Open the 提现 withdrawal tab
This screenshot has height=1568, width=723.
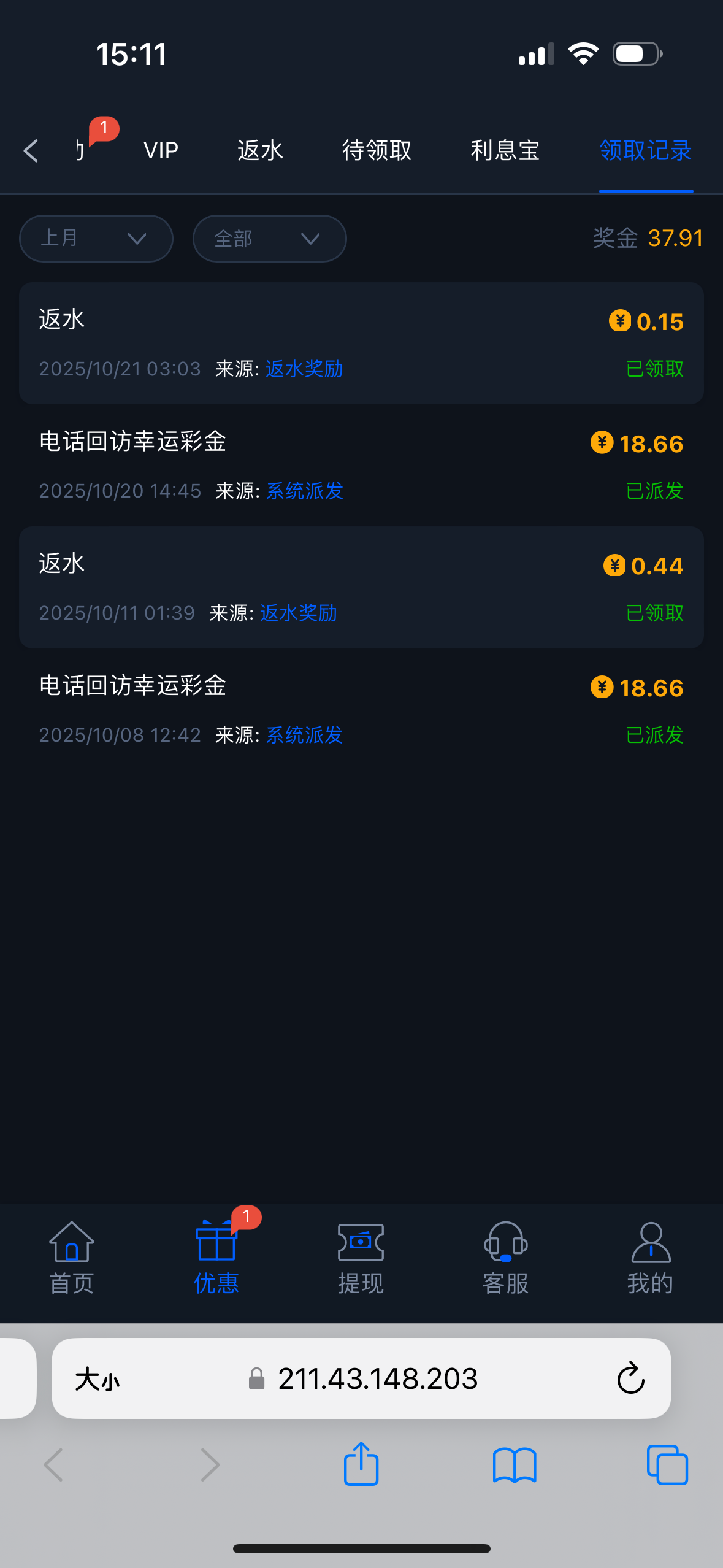pos(361,1258)
